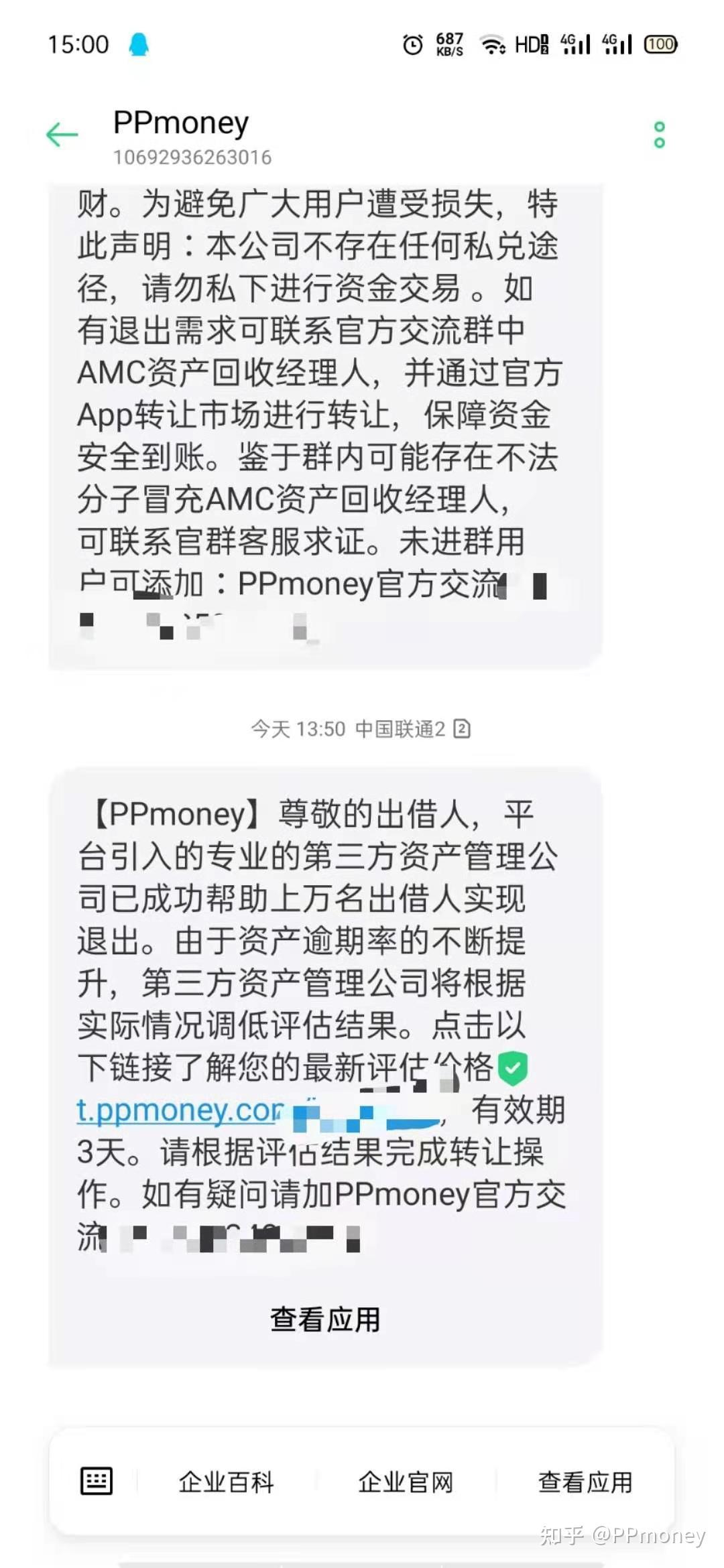Open the overflow menu with green dots
The width and height of the screenshot is (724, 1568).
click(660, 133)
